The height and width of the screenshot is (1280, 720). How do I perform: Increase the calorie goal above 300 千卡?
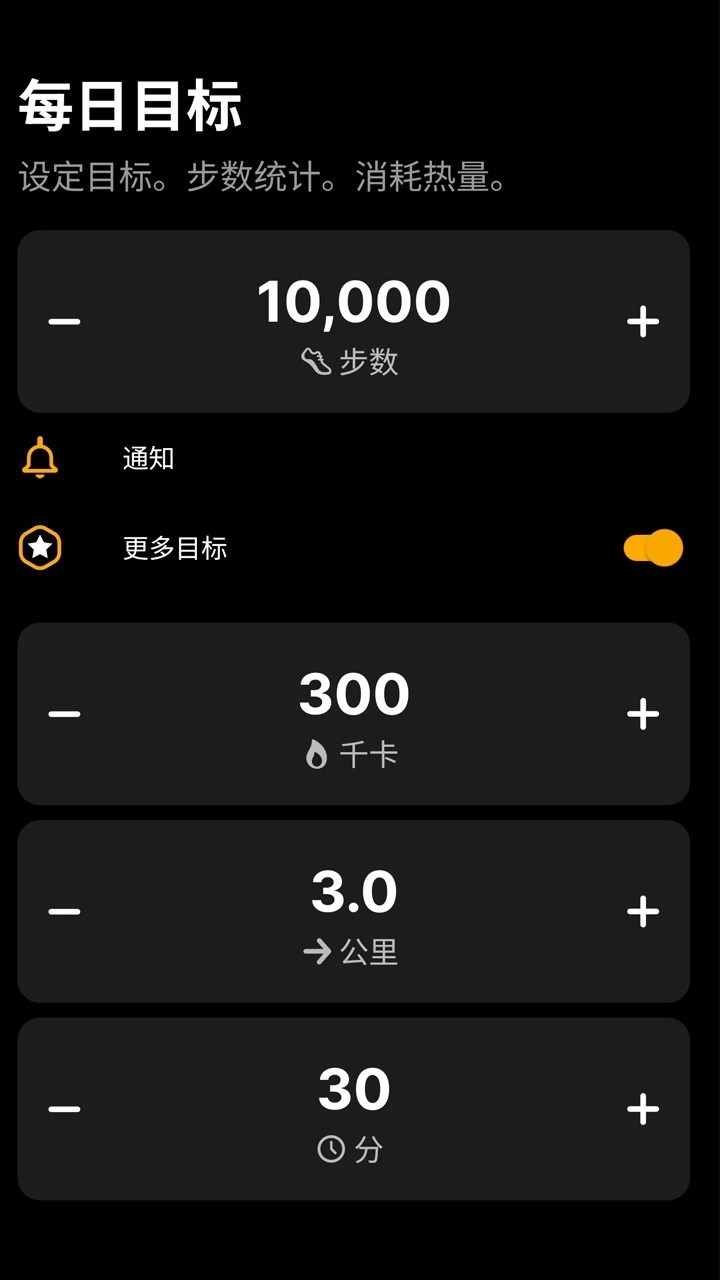tap(644, 712)
